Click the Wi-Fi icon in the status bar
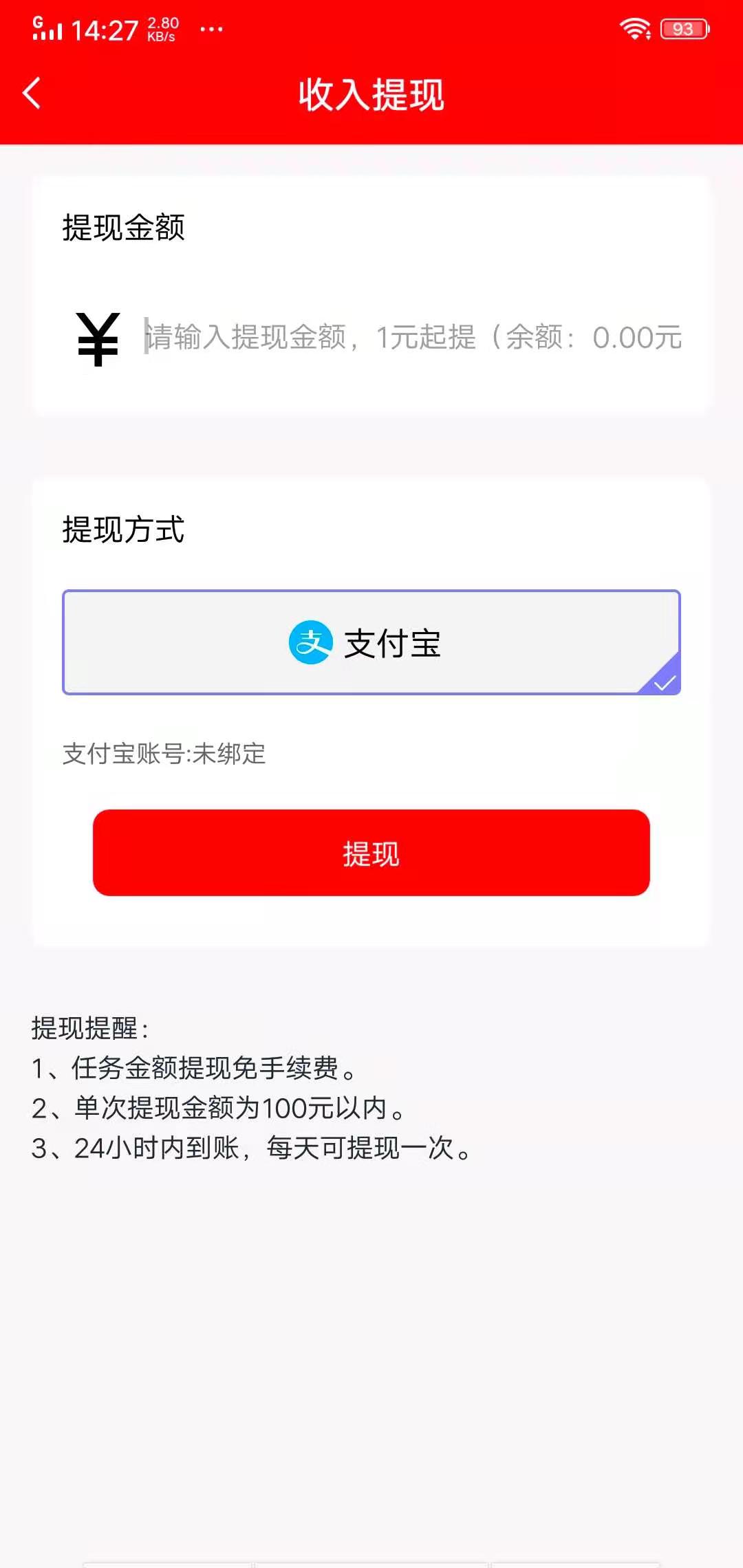The image size is (743, 1568). (x=634, y=28)
